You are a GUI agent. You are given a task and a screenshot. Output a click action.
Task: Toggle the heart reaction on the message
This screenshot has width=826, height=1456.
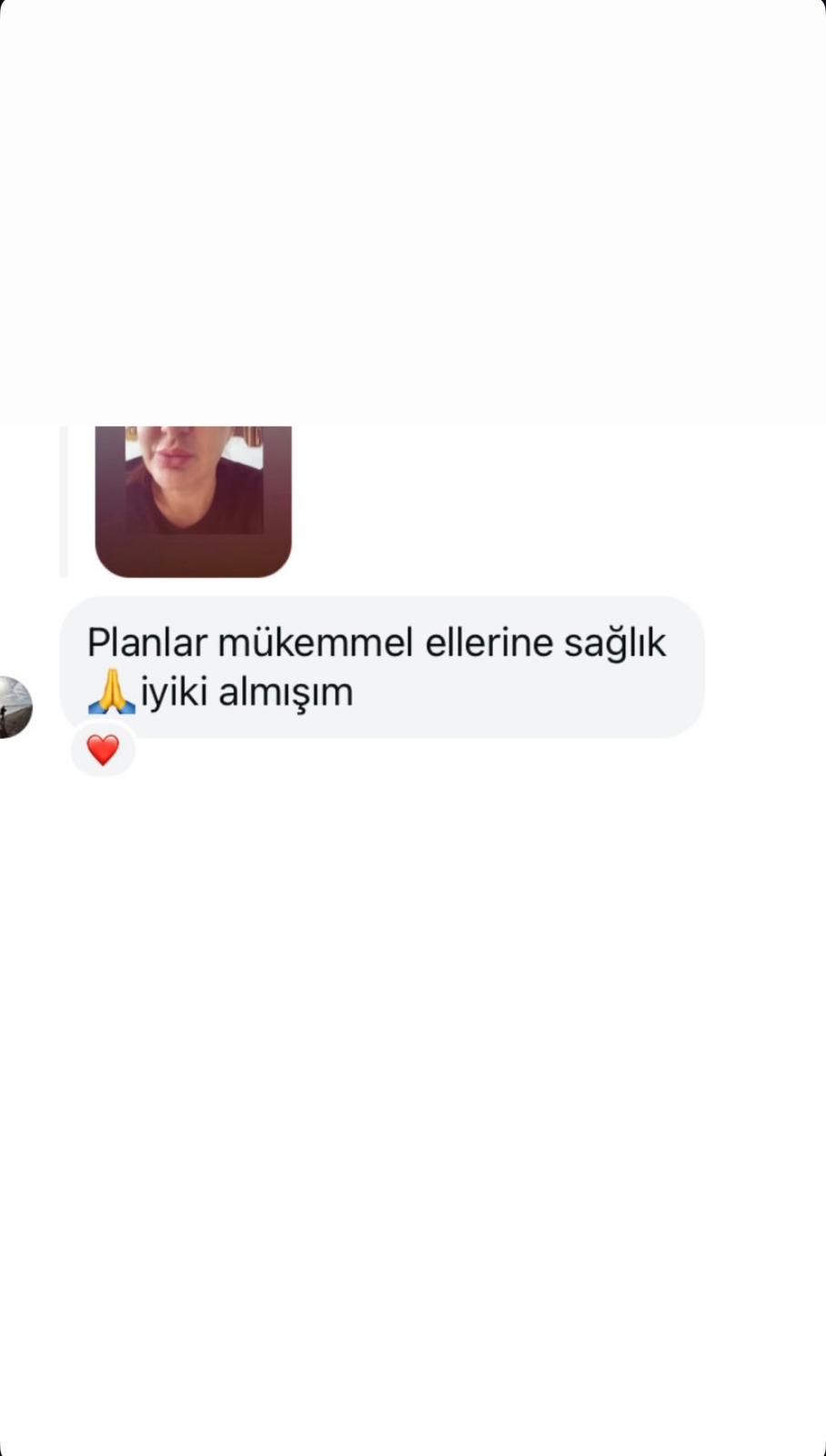point(103,749)
